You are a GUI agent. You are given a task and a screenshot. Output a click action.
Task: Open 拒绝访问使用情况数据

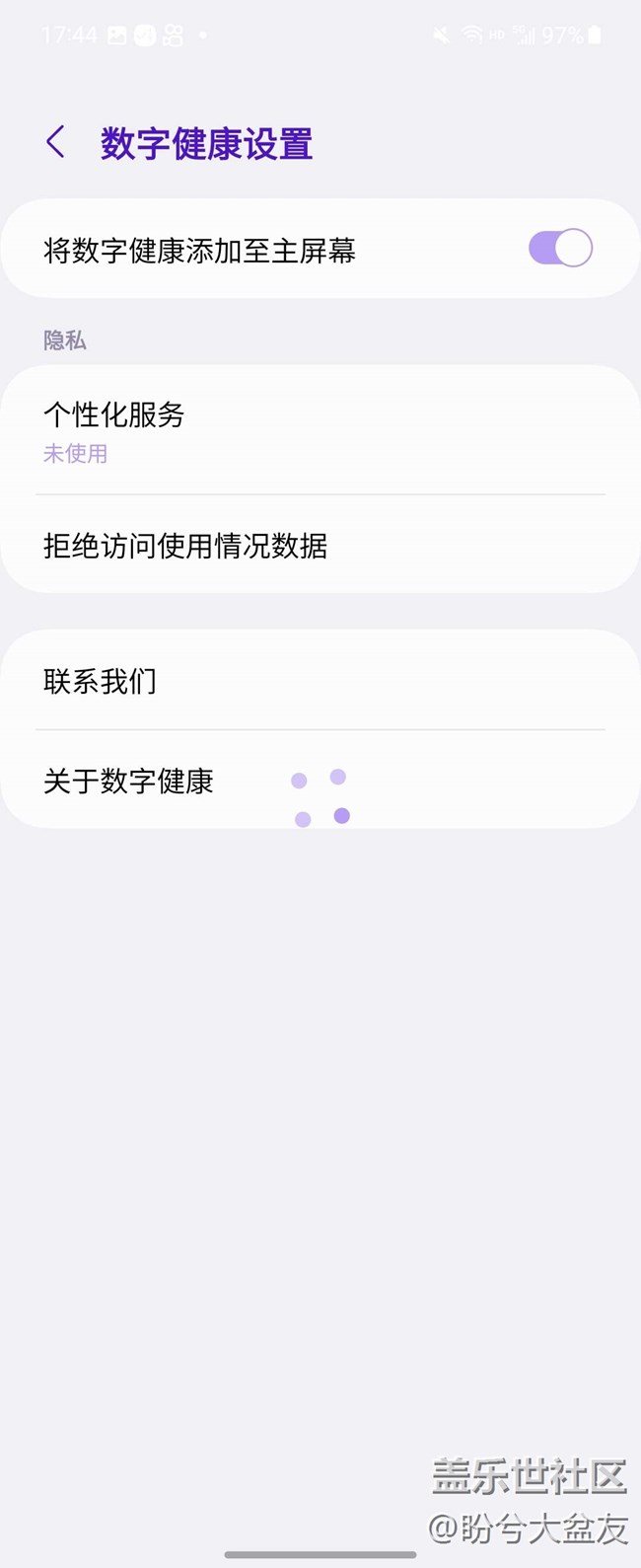coord(320,545)
